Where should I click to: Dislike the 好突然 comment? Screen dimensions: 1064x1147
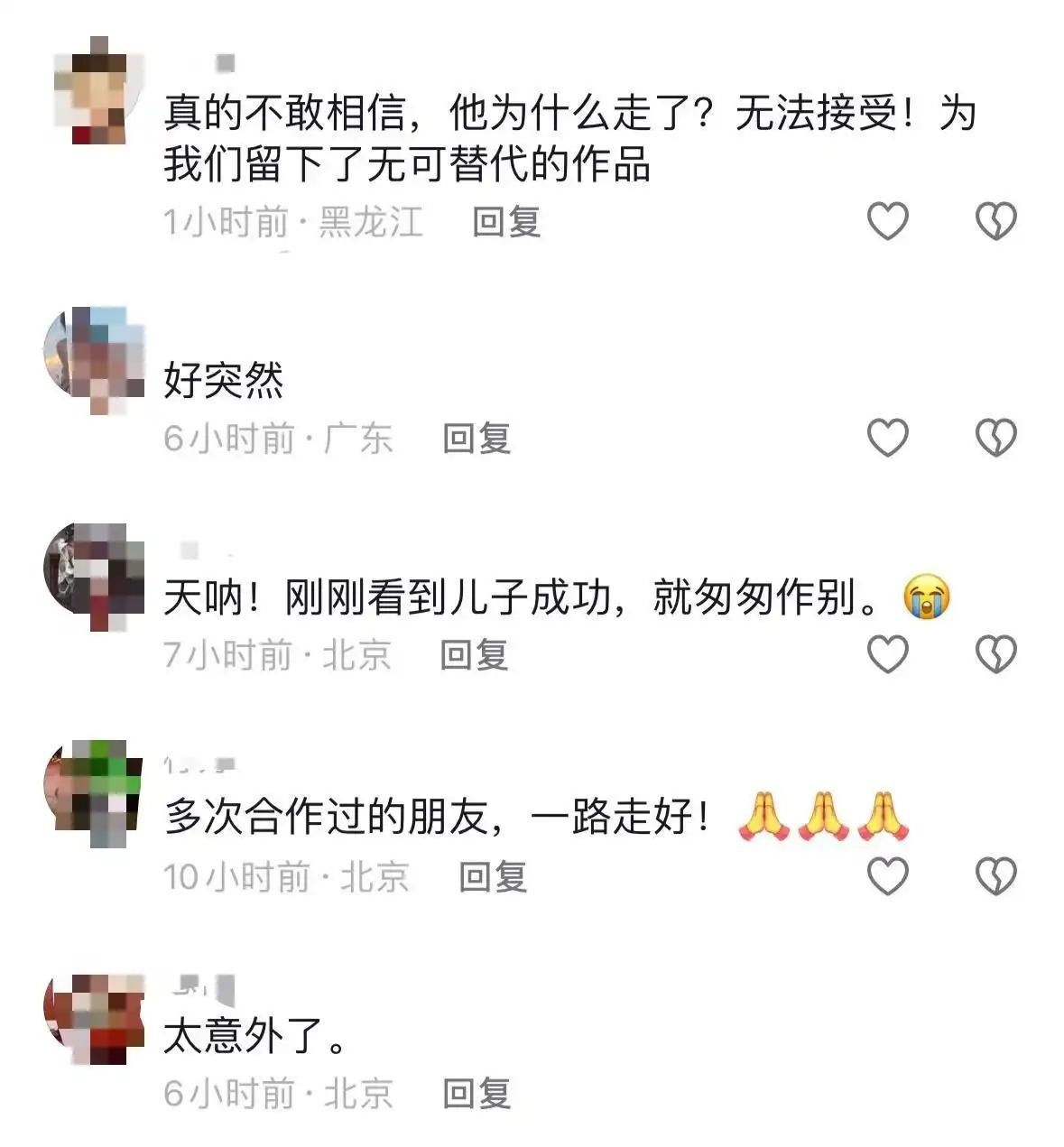[996, 438]
